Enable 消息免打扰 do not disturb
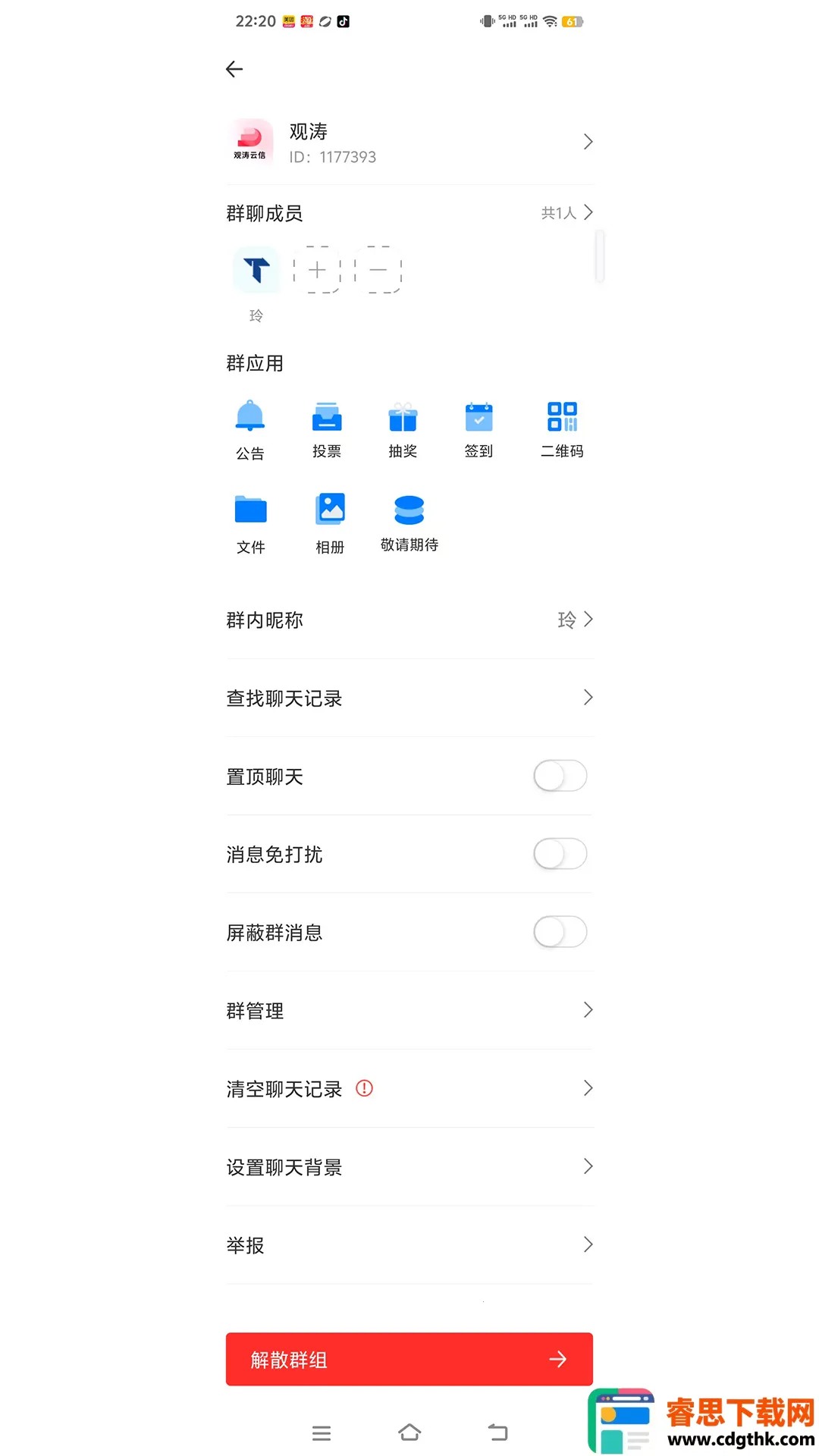This screenshot has width=819, height=1456. [x=560, y=854]
